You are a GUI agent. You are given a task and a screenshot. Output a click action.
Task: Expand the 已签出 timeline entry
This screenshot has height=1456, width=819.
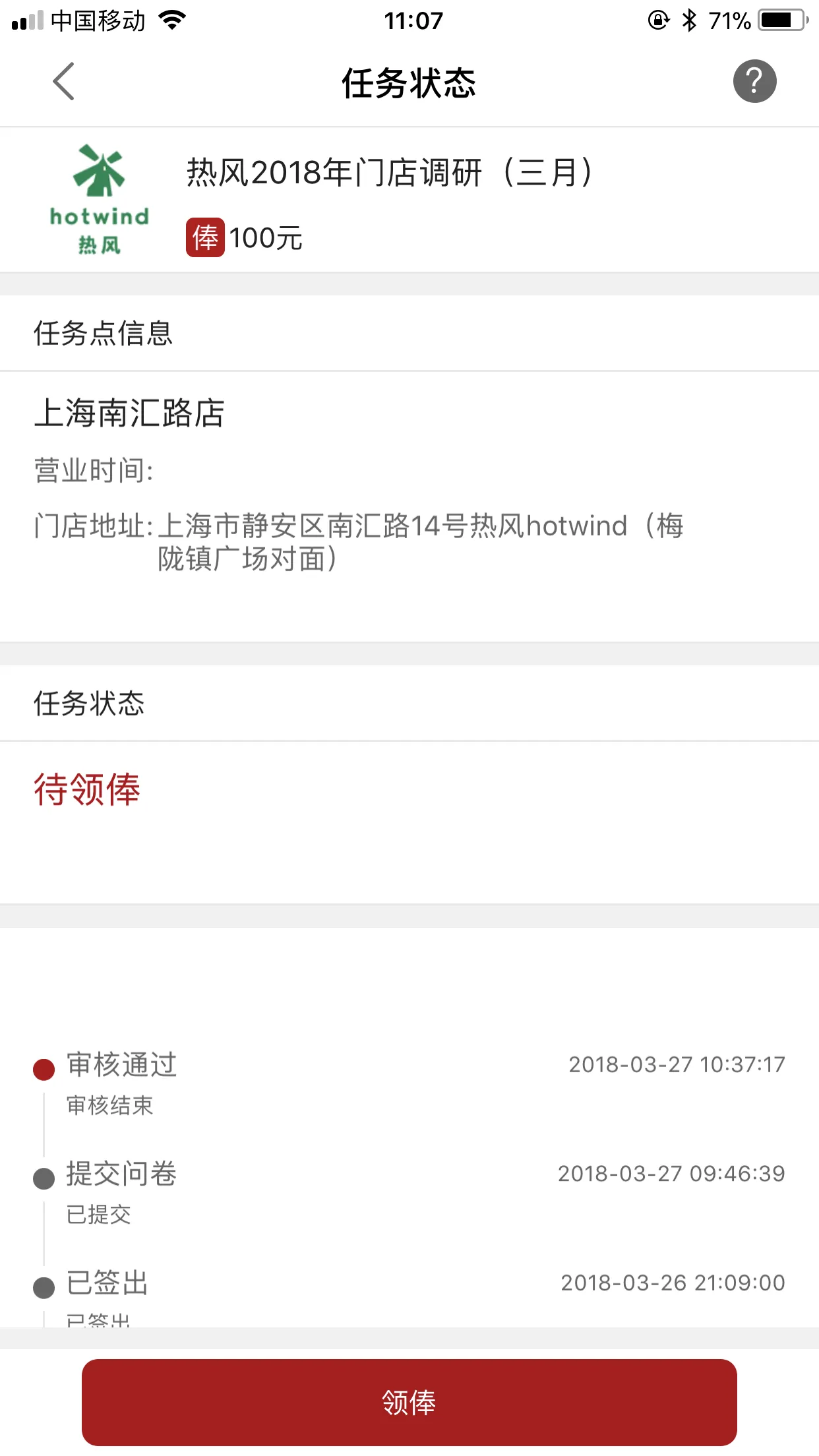click(106, 1282)
